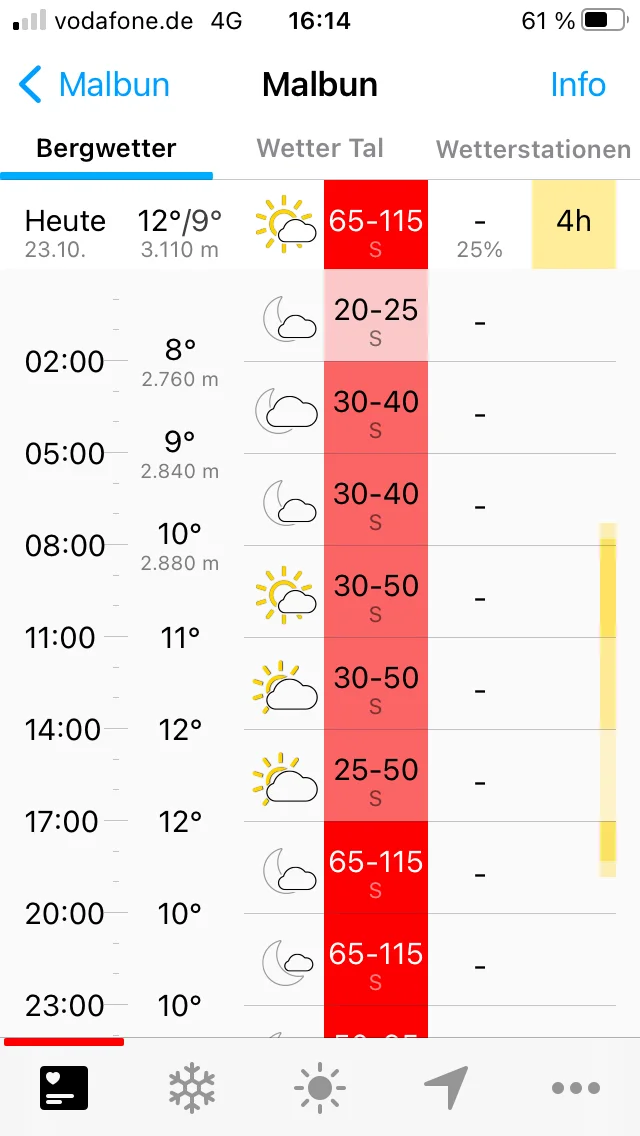Viewport: 640px width, 1136px height.
Task: Open the more options menu
Action: coord(576,1088)
